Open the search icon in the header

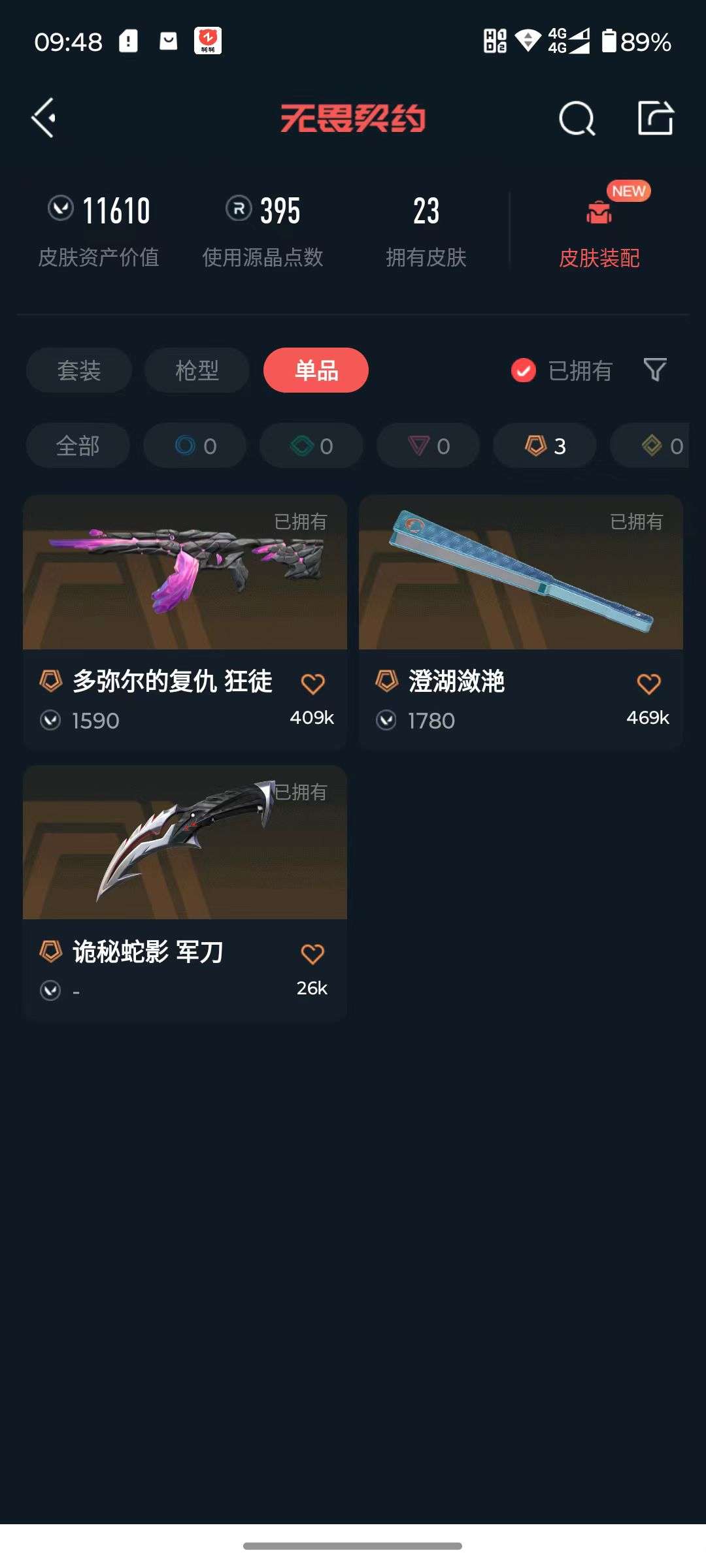(x=577, y=119)
